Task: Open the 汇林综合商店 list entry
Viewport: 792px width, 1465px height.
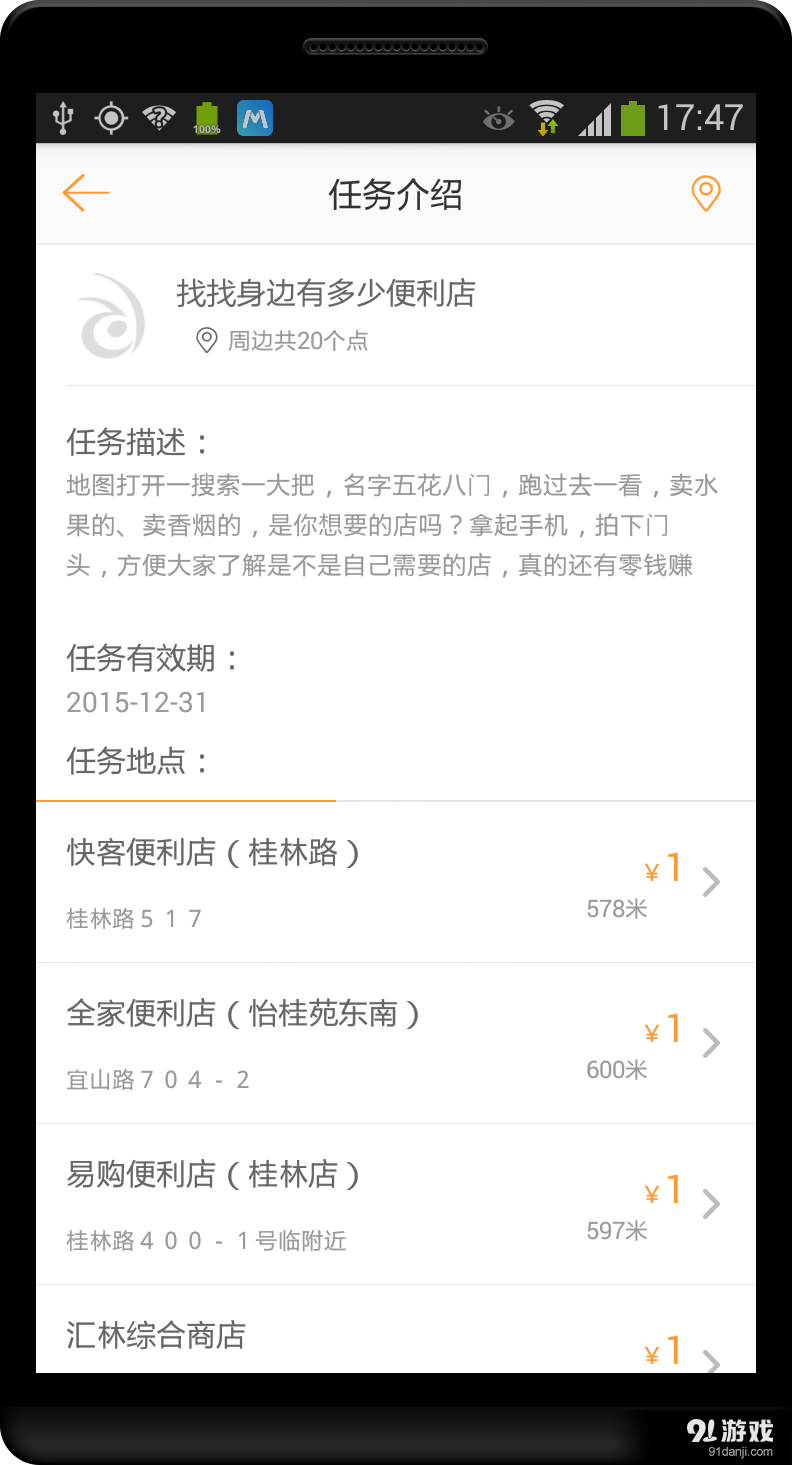Action: (155, 1334)
